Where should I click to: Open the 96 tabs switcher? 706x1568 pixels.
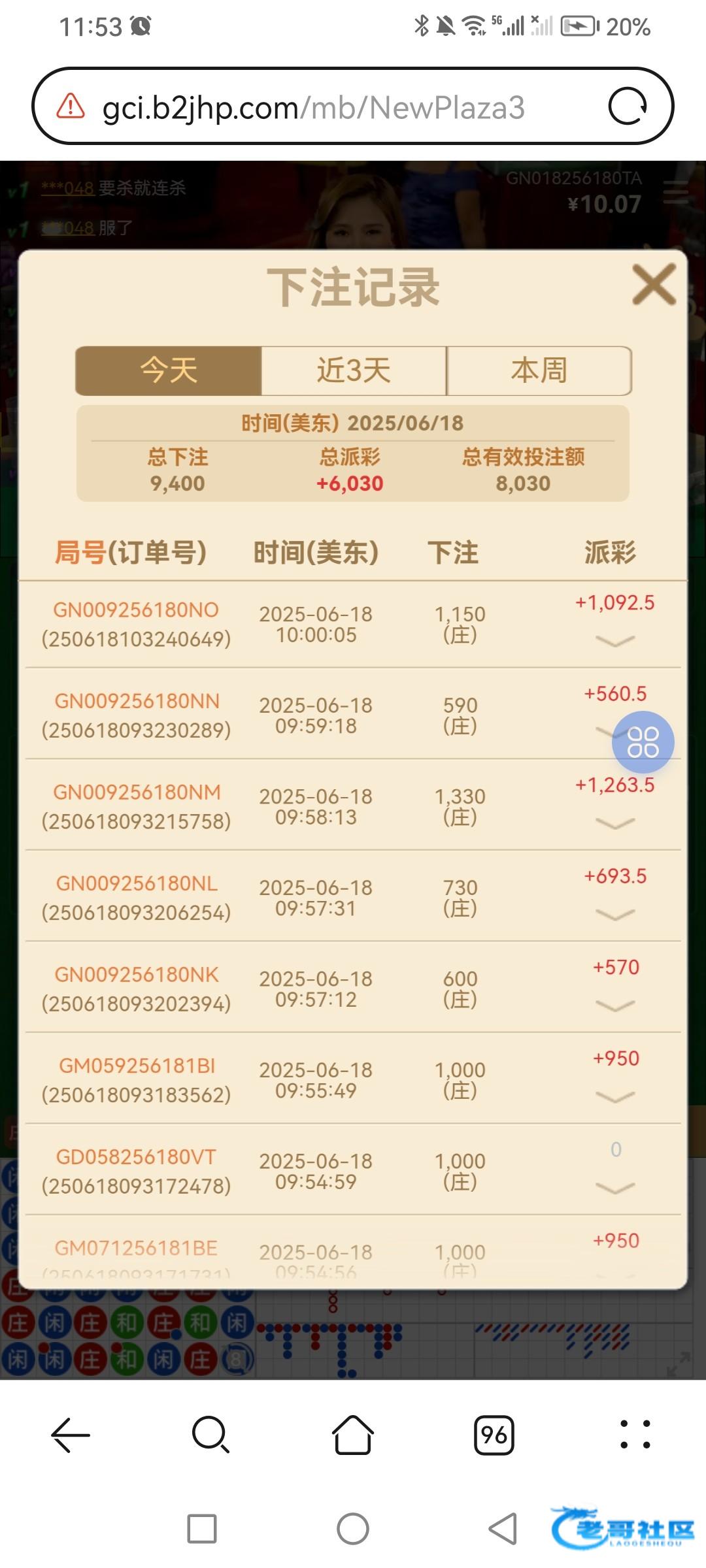point(494,1435)
